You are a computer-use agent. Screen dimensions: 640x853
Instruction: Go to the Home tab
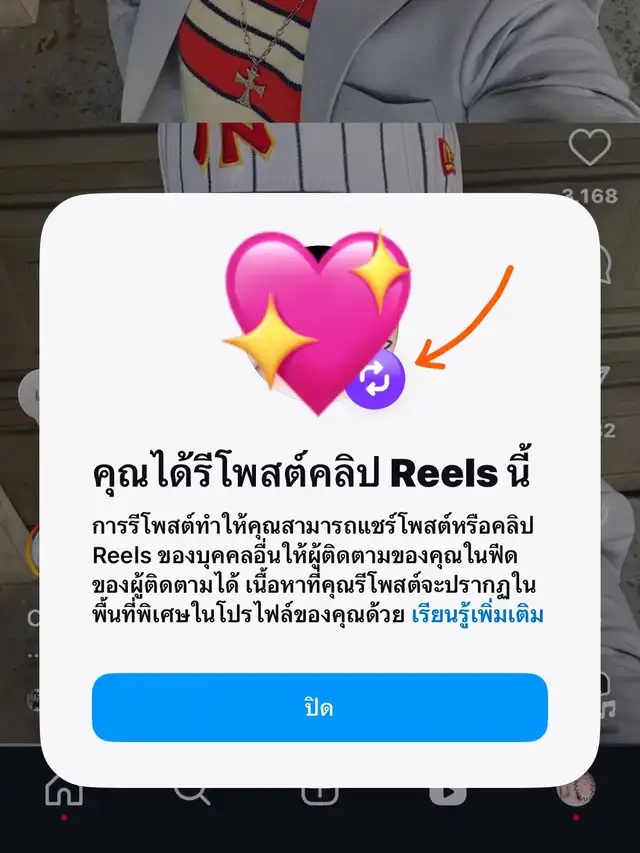point(64,791)
